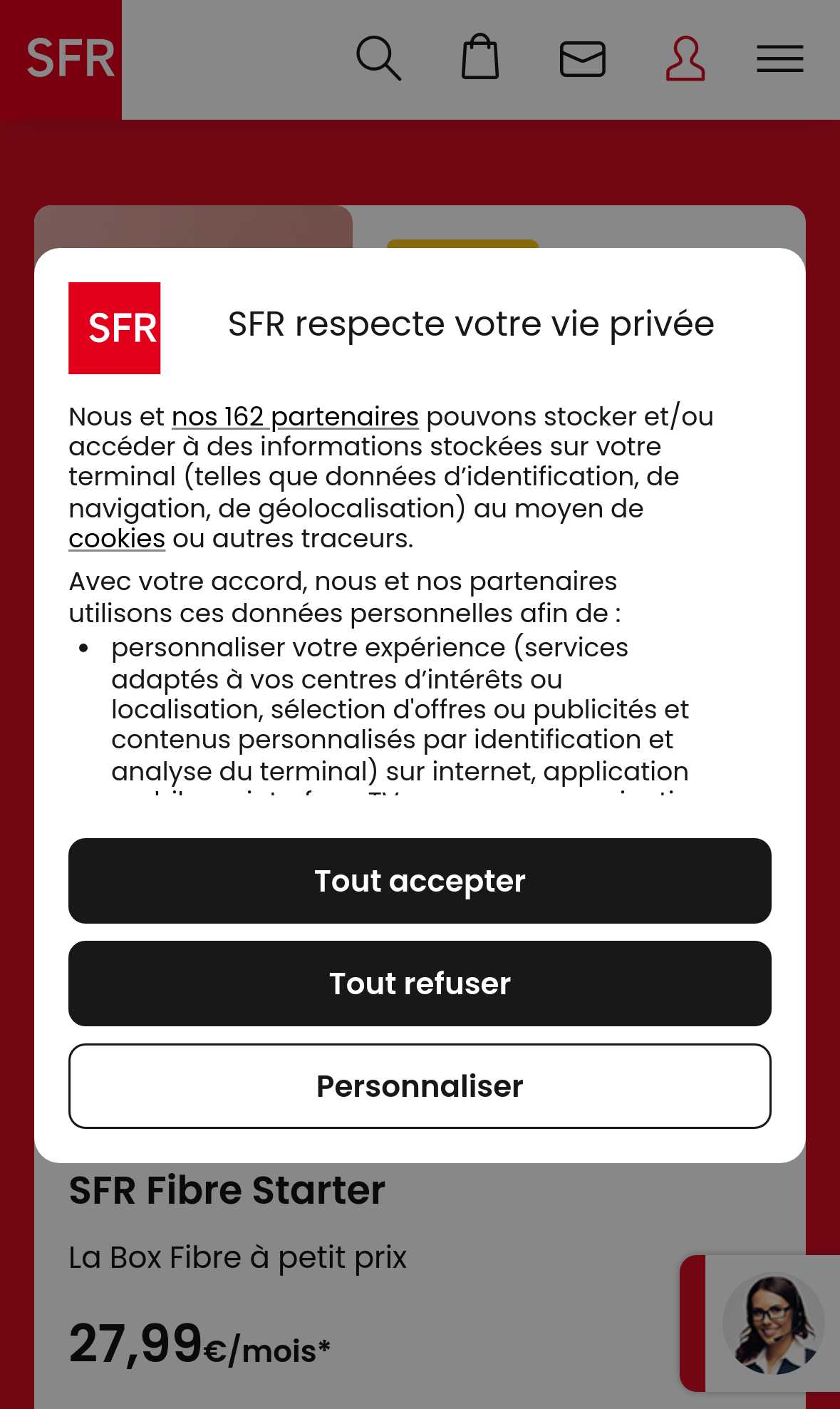Open the search magnifier icon

click(x=378, y=58)
